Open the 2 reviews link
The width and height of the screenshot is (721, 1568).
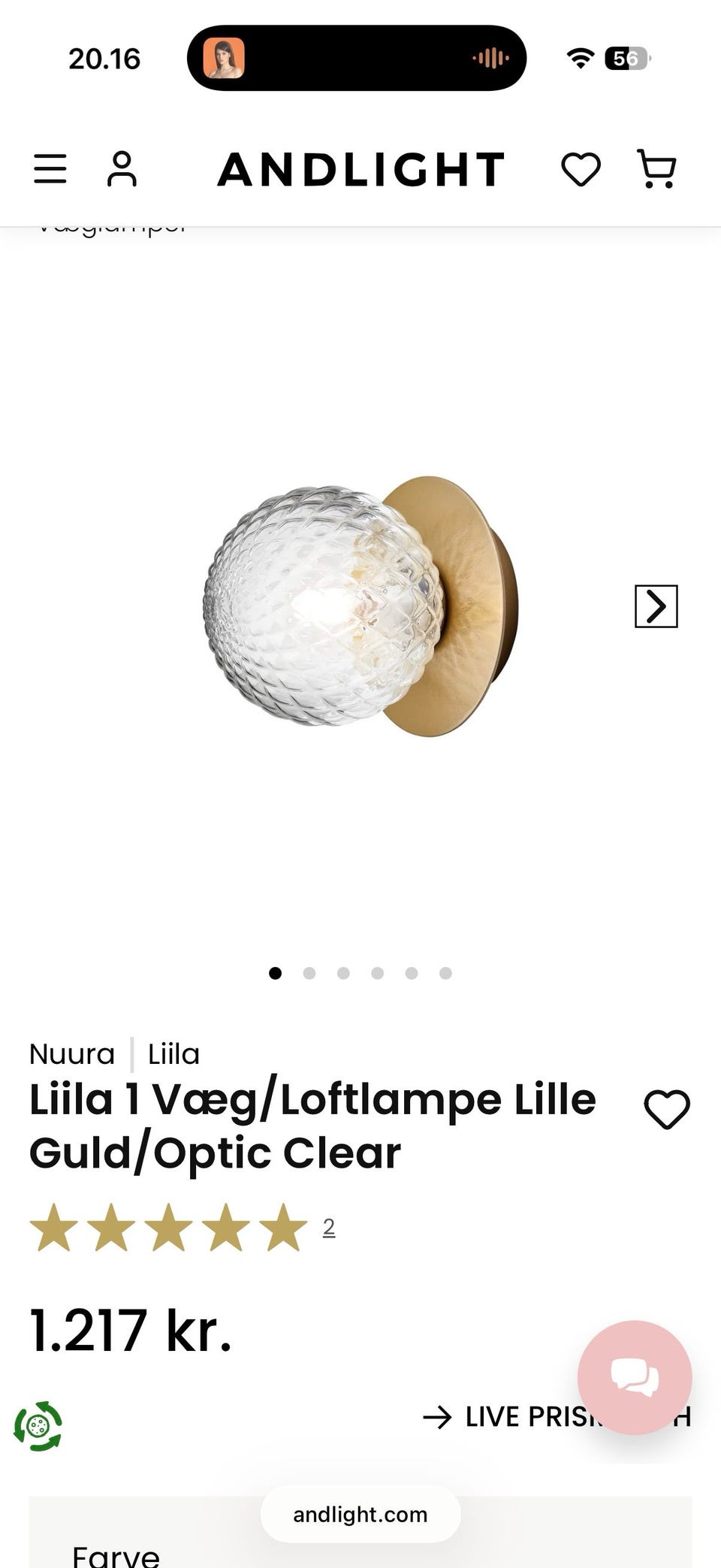tap(329, 1227)
